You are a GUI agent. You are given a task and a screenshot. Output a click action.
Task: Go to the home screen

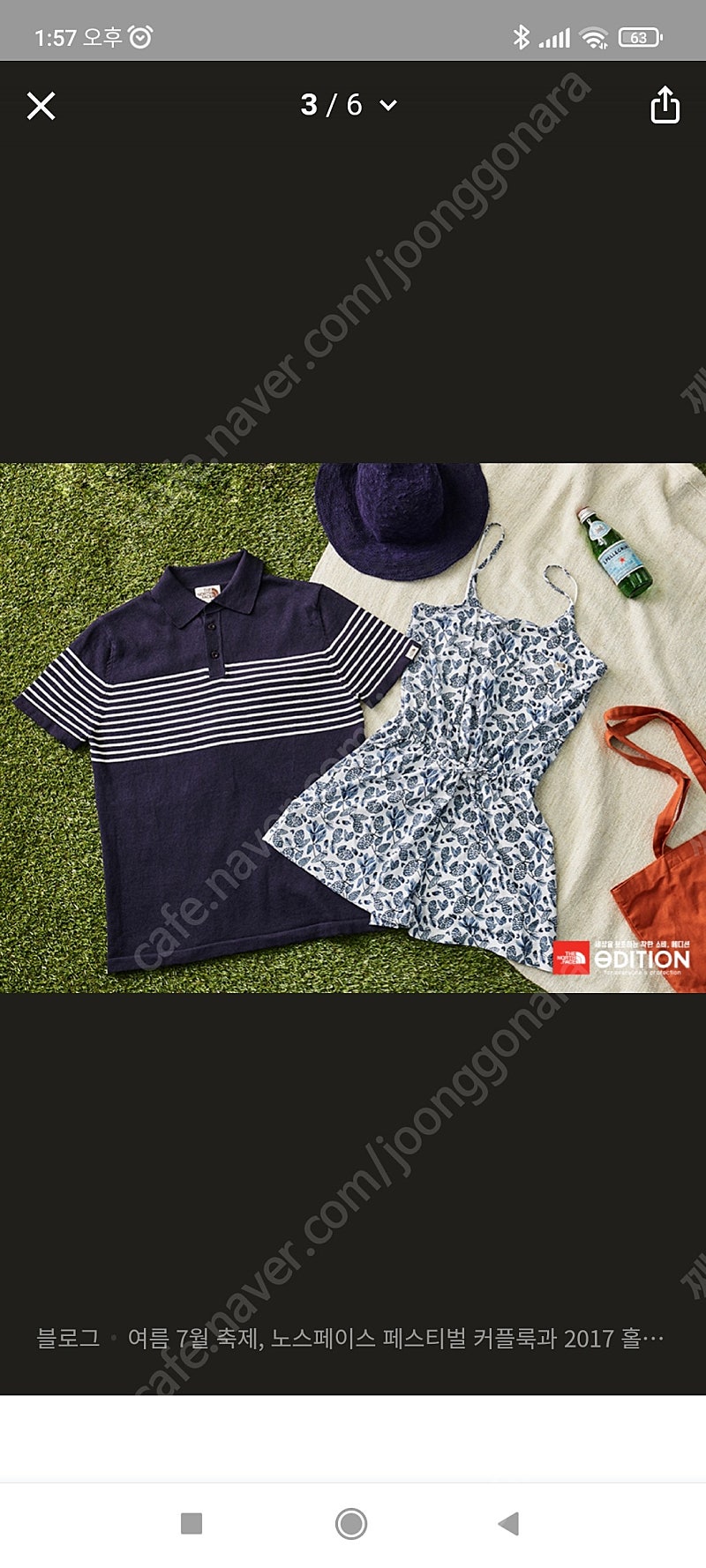(351, 1523)
